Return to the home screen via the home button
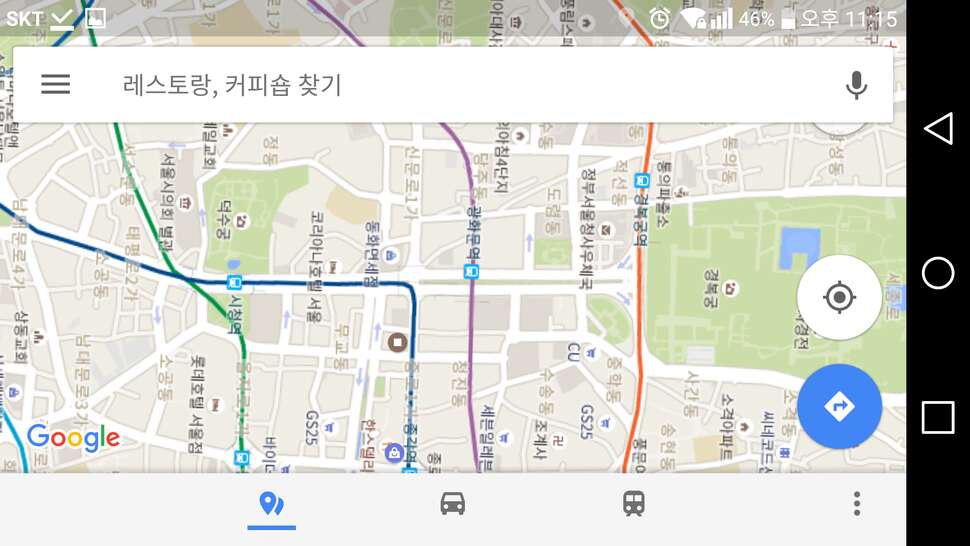Viewport: 970px width, 546px height. [938, 273]
